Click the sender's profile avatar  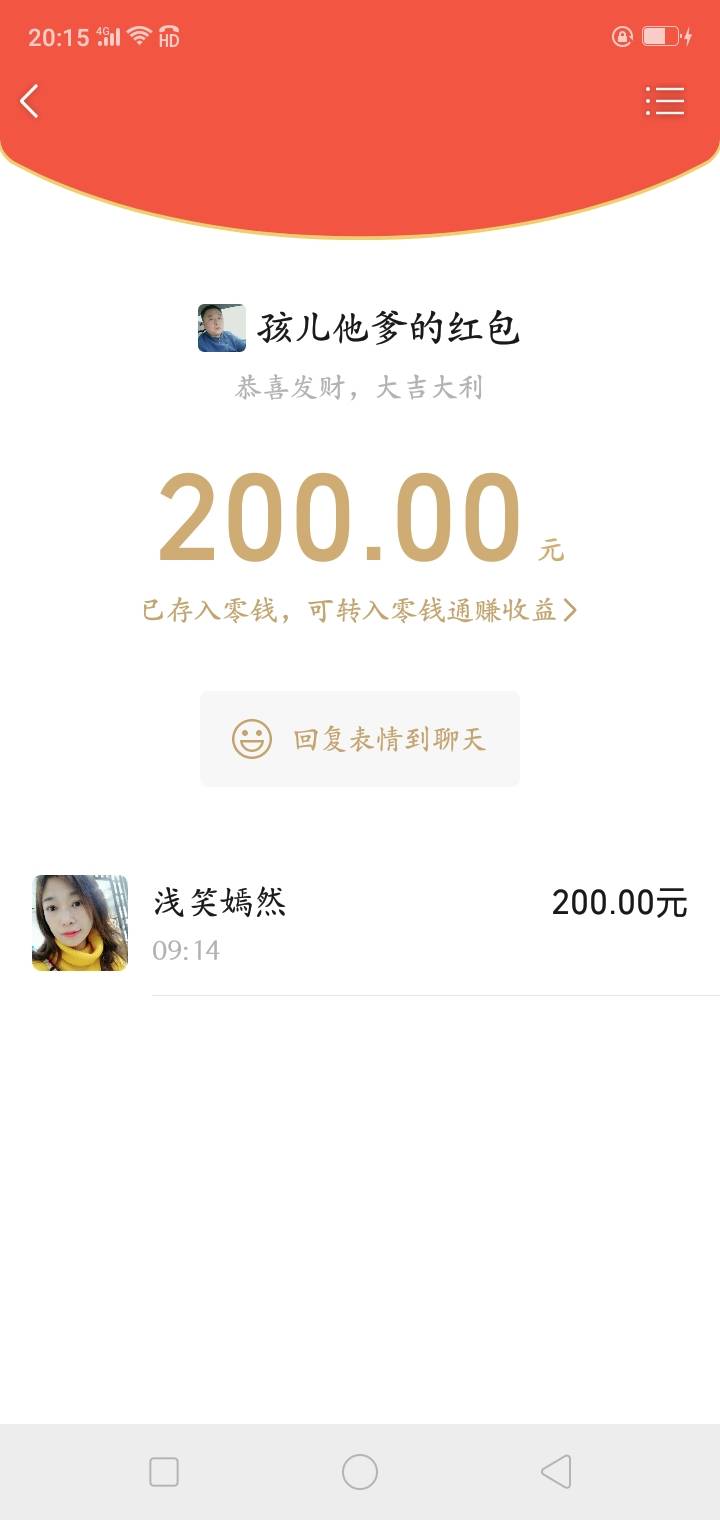coord(220,328)
